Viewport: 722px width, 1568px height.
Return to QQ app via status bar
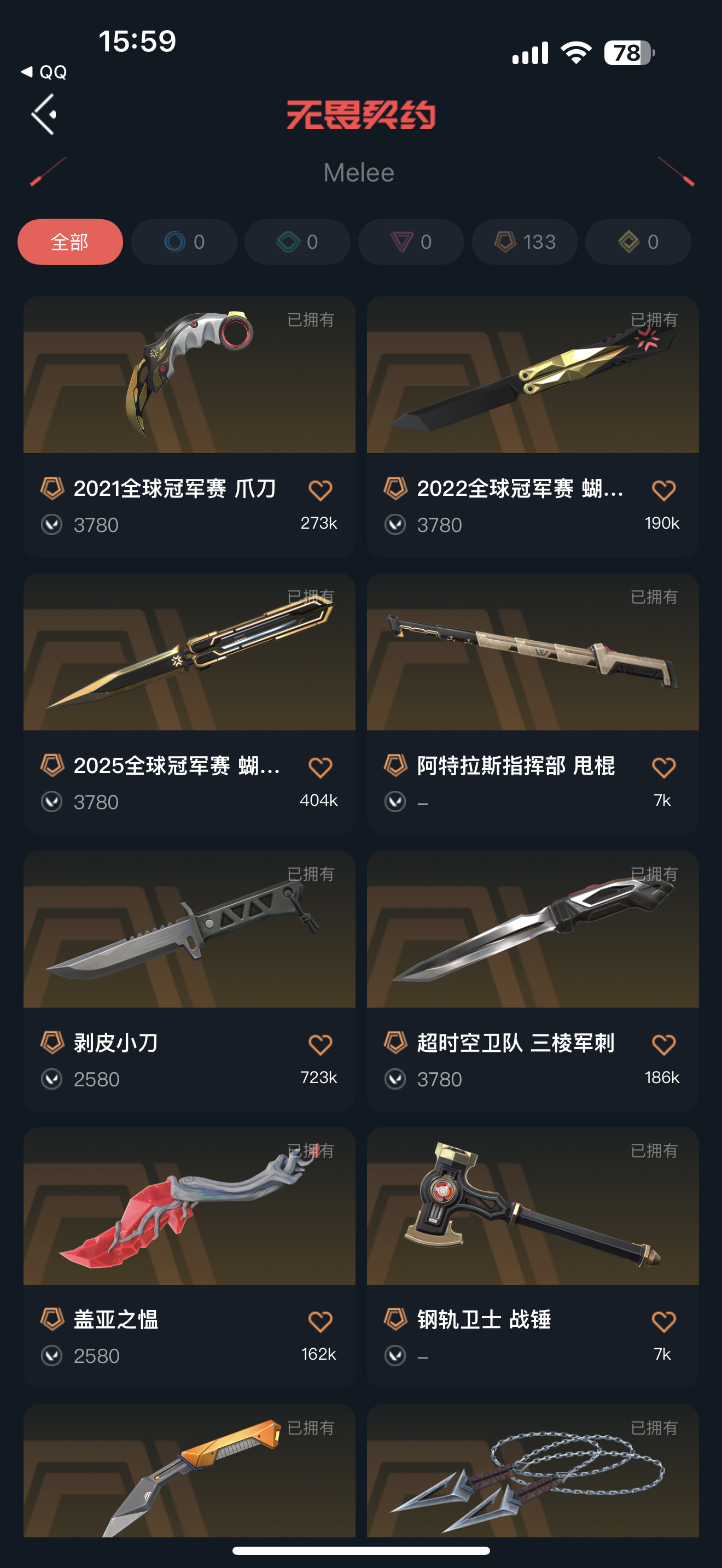click(44, 72)
